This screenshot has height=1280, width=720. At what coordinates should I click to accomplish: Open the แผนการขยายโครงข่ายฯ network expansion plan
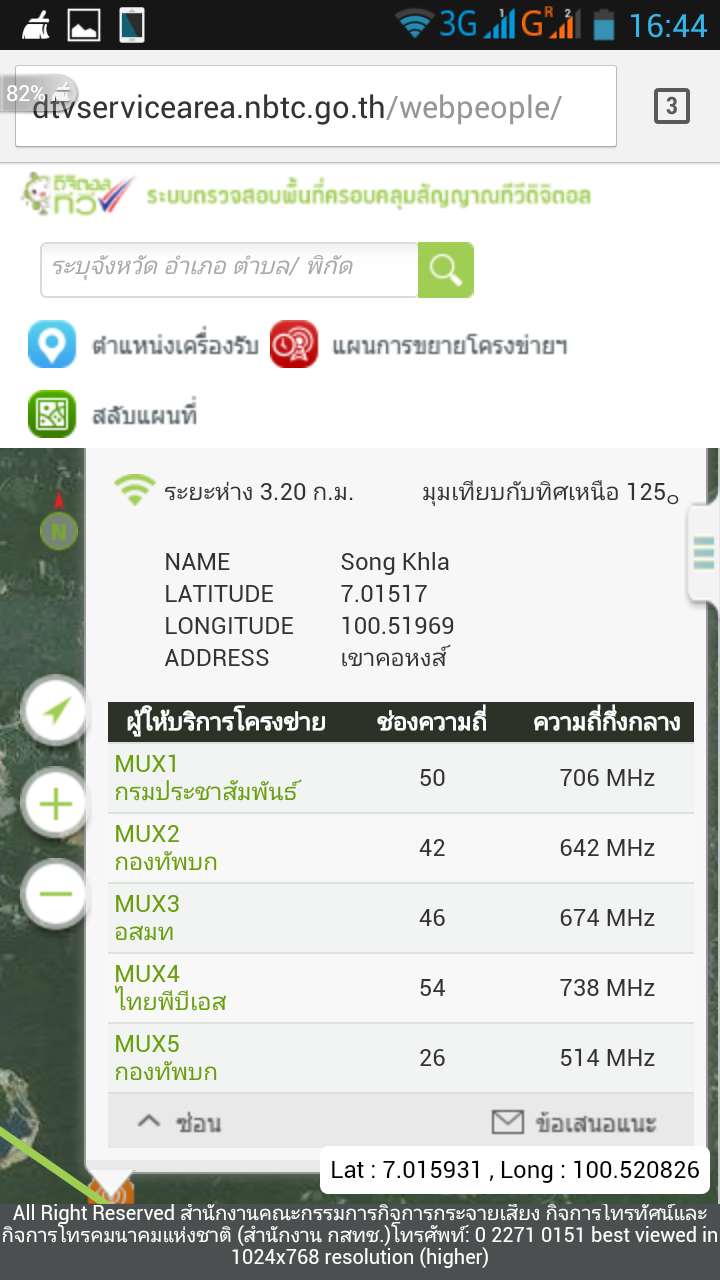pyautogui.click(x=419, y=345)
